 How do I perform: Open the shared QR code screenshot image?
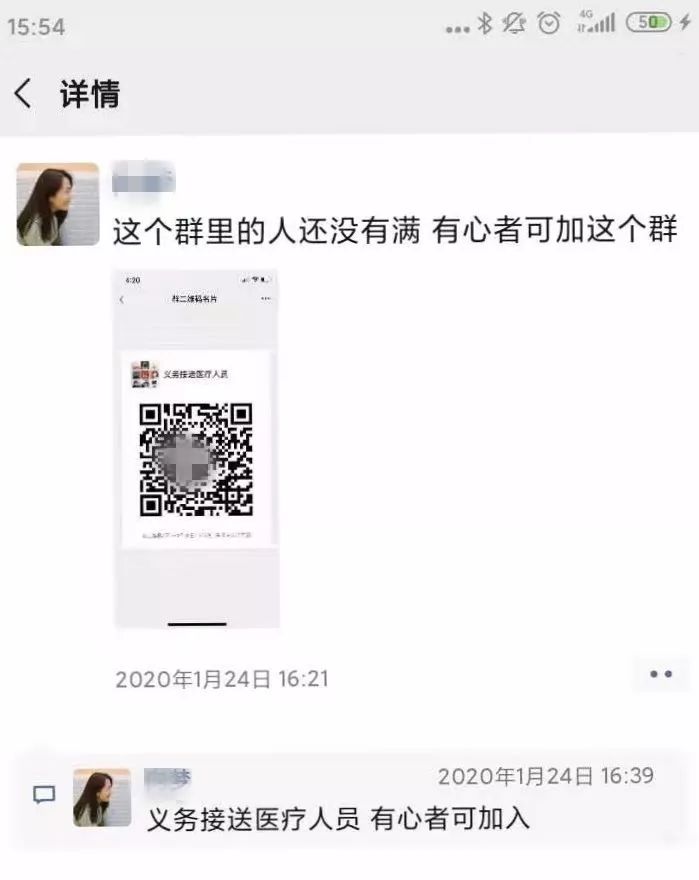pyautogui.click(x=196, y=447)
